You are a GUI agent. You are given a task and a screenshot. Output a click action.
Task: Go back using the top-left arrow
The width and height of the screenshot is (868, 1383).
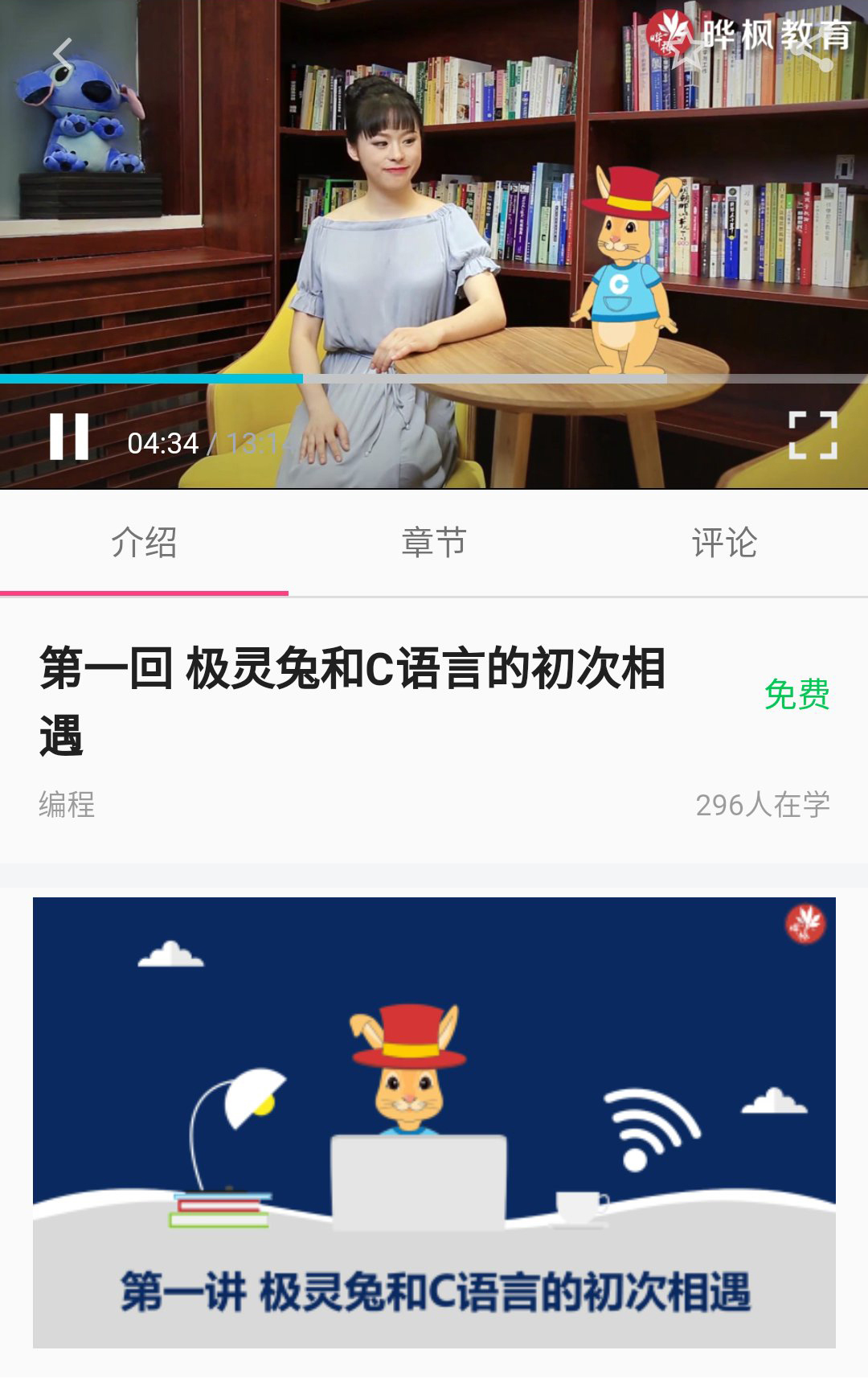pos(63,55)
